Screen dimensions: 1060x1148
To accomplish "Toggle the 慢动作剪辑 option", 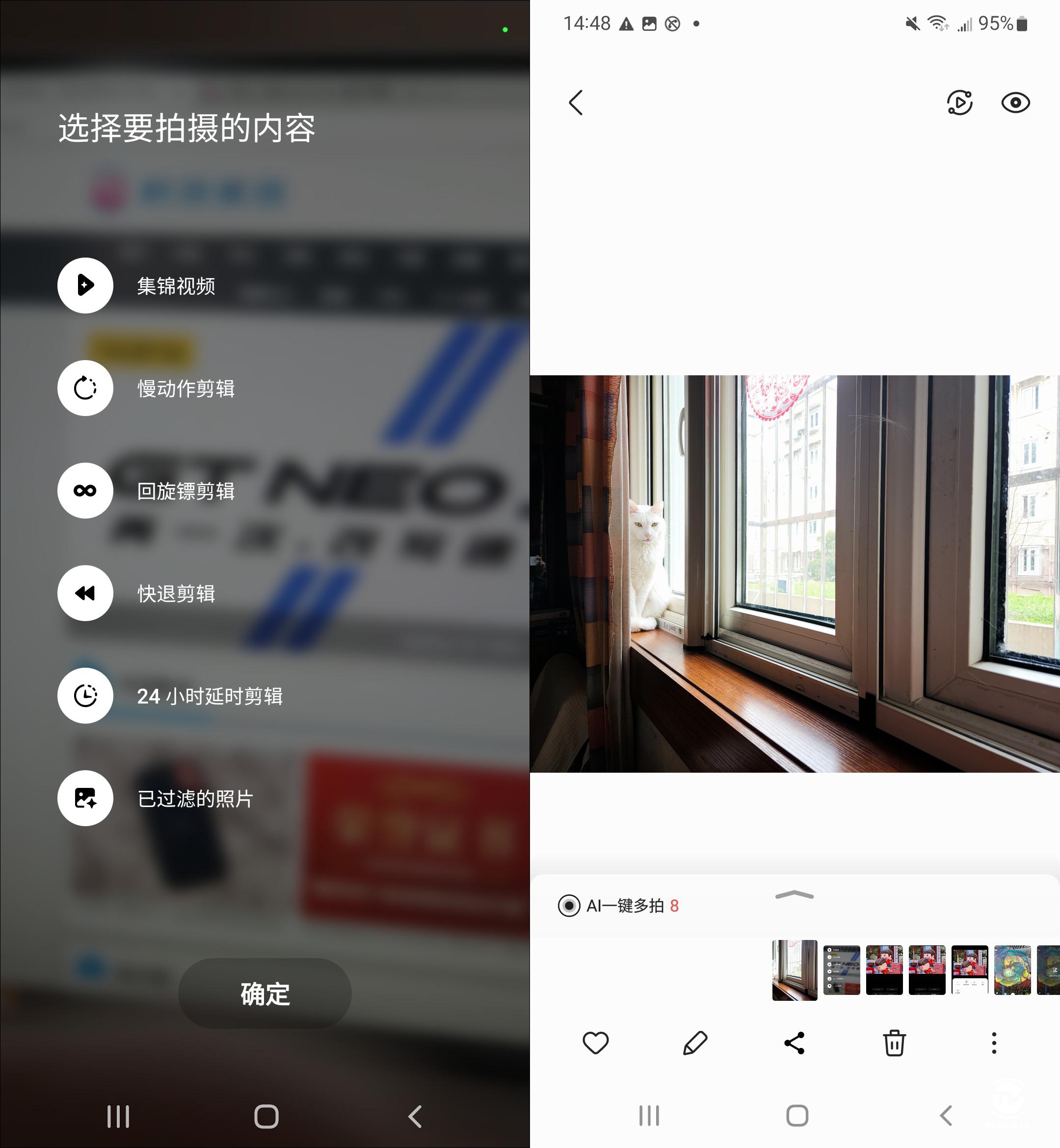I will pos(85,388).
